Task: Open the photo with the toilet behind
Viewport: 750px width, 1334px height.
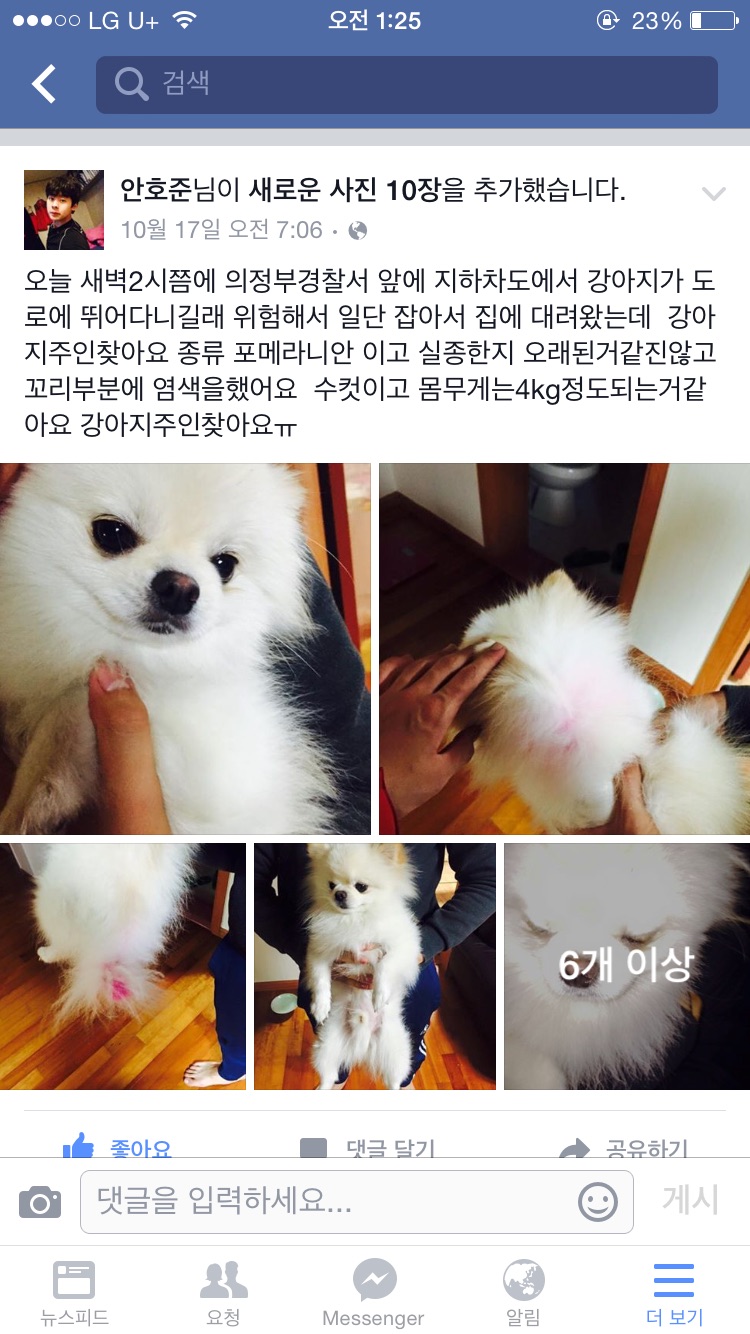Action: click(564, 648)
